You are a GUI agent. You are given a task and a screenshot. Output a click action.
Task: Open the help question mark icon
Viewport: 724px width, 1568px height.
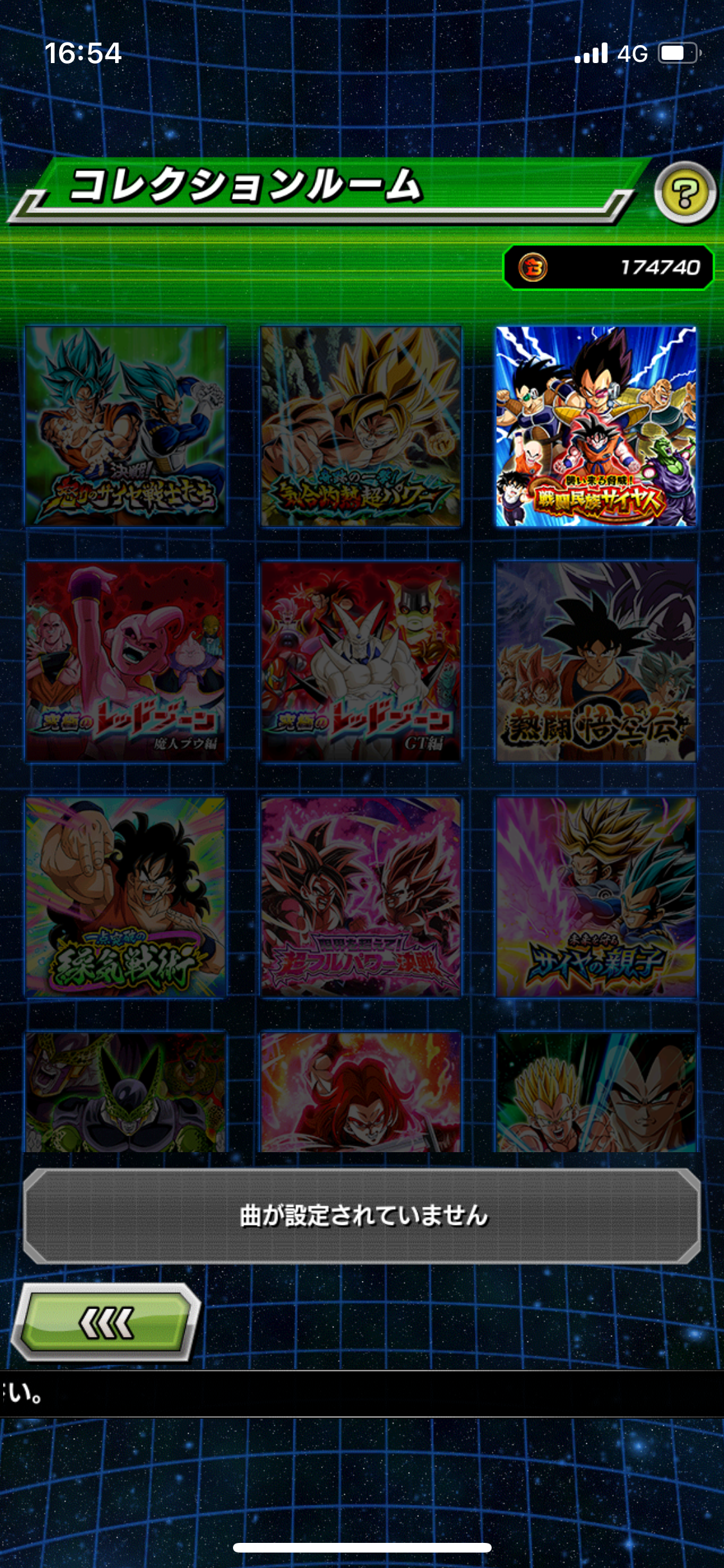click(685, 192)
